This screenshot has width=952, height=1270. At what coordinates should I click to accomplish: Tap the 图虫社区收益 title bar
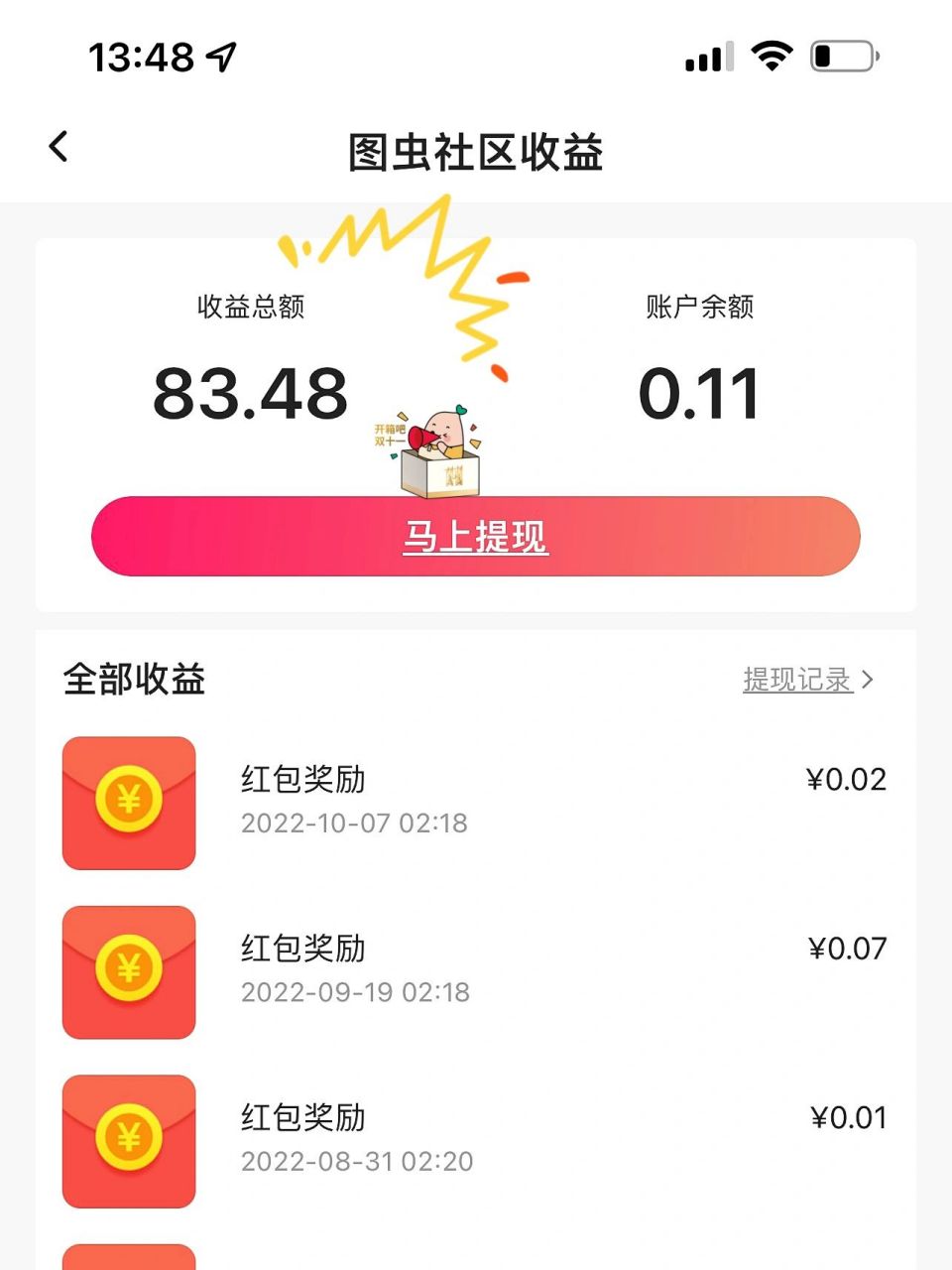coord(476,154)
